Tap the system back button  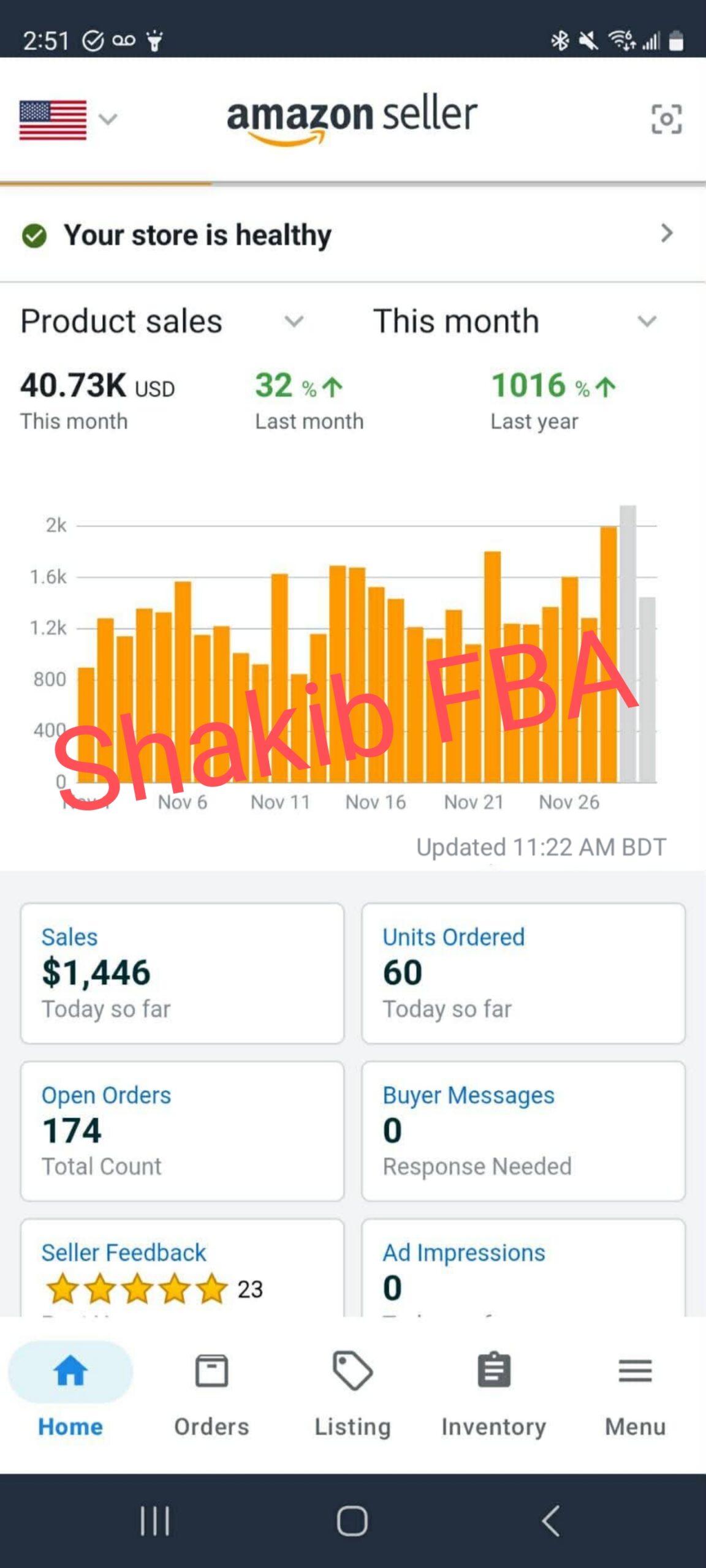(x=550, y=1520)
